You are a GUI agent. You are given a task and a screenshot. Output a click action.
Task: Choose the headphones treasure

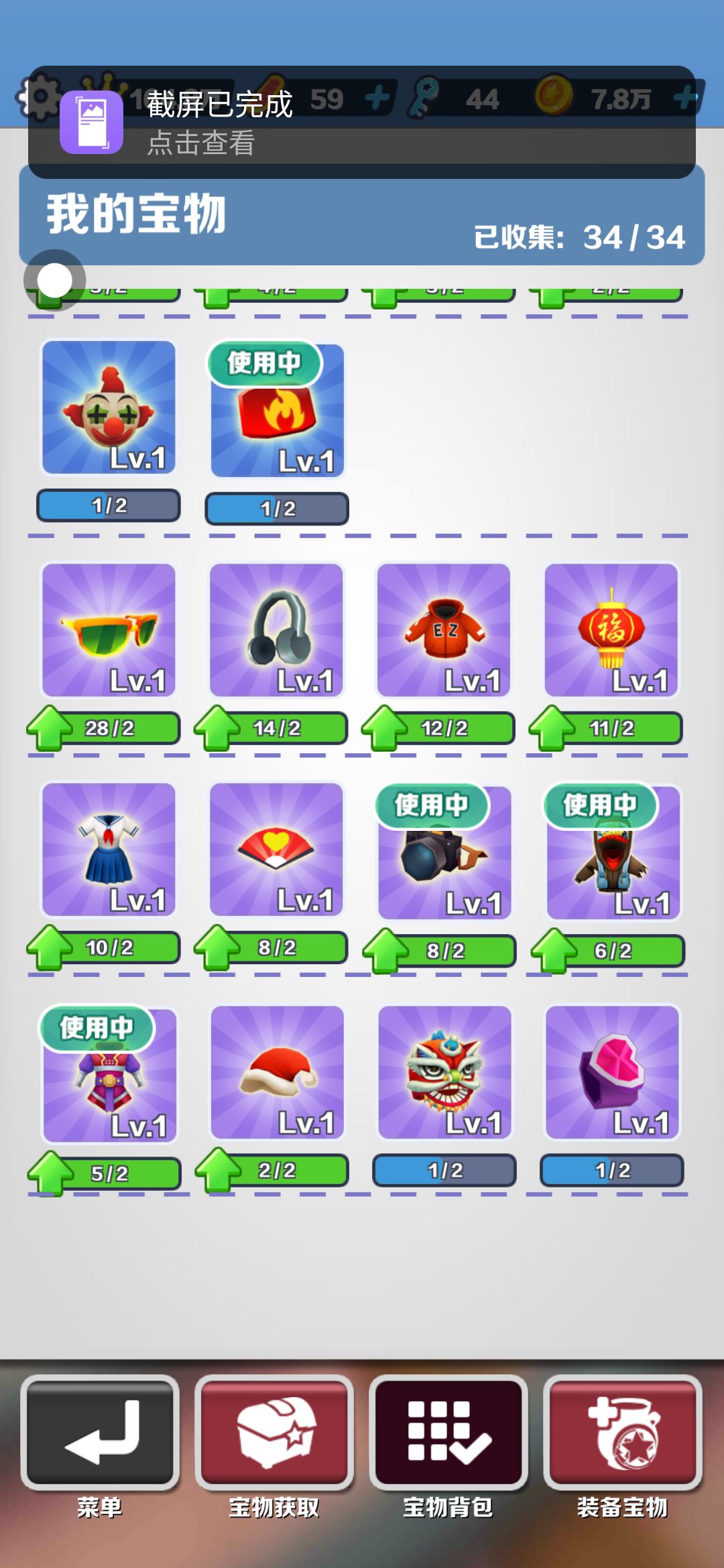point(276,630)
